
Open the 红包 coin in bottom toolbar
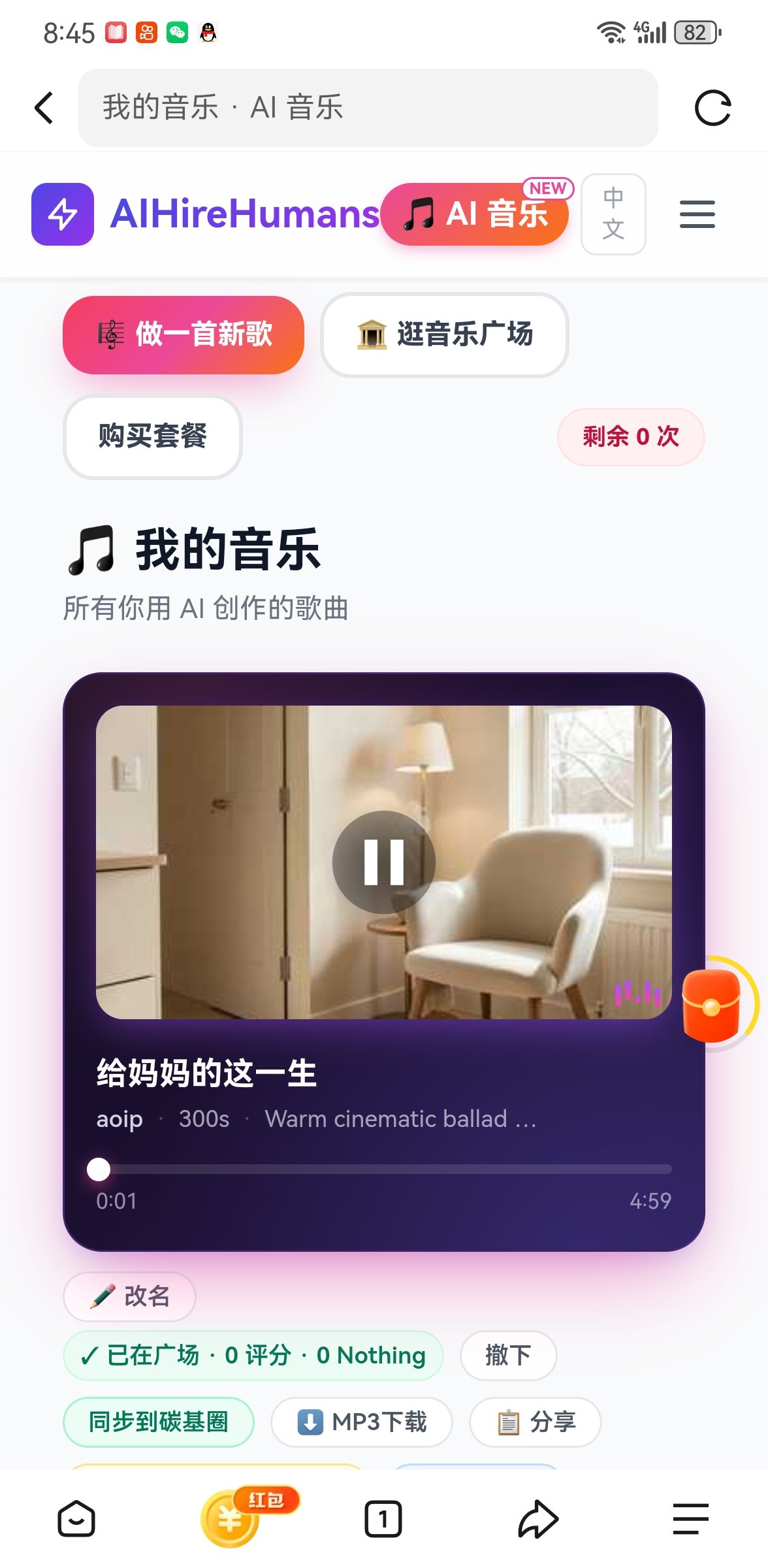coord(231,1518)
